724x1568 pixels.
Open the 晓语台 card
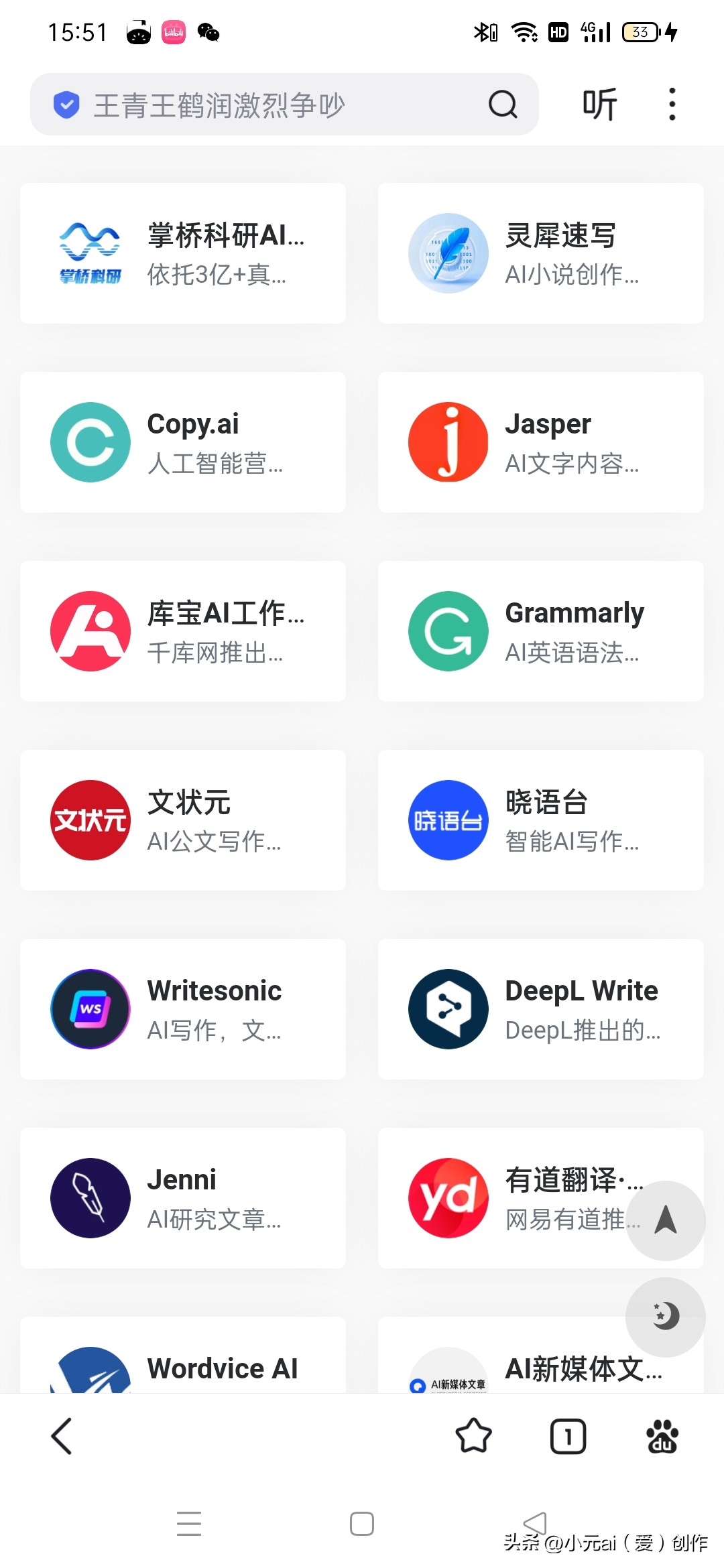(541, 820)
